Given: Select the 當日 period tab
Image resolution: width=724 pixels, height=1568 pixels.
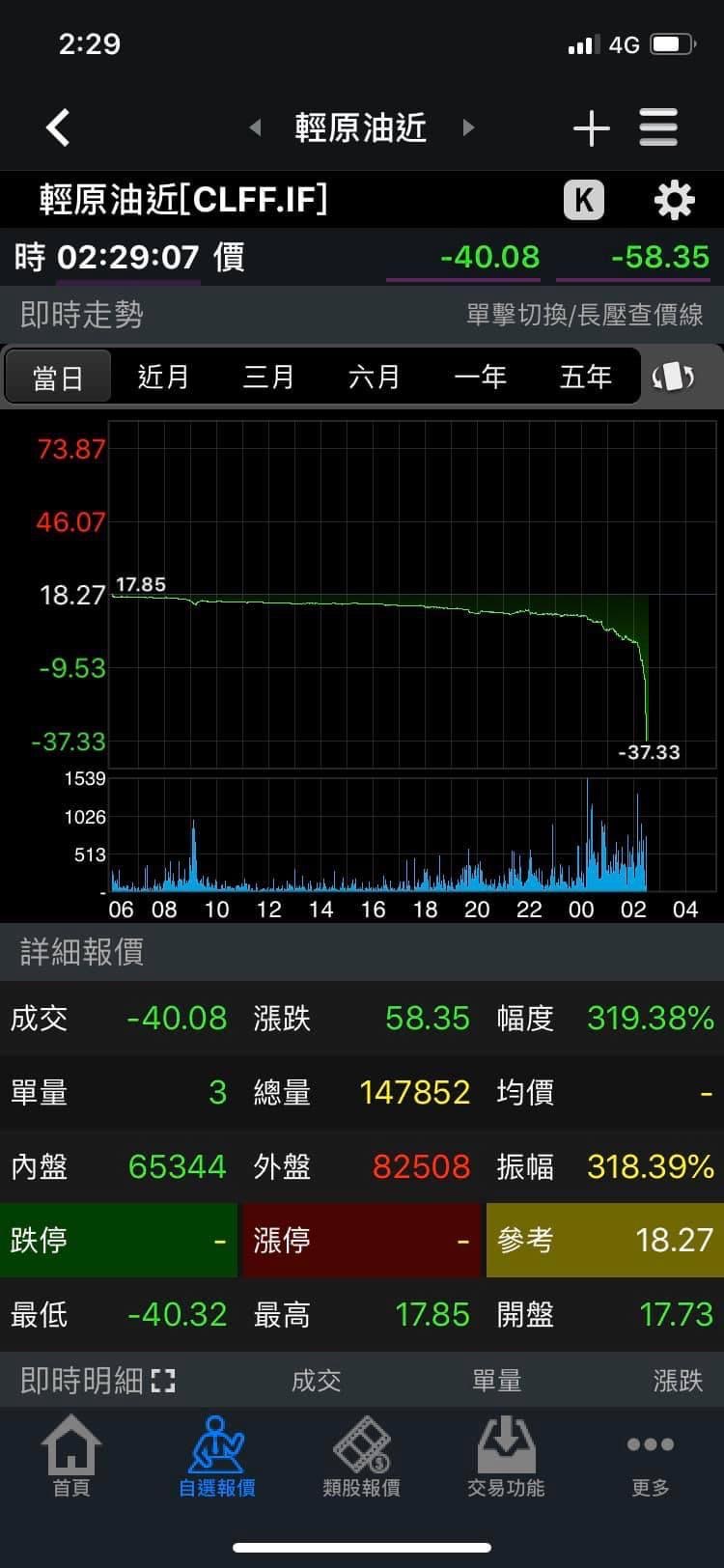Looking at the screenshot, I should (x=58, y=377).
